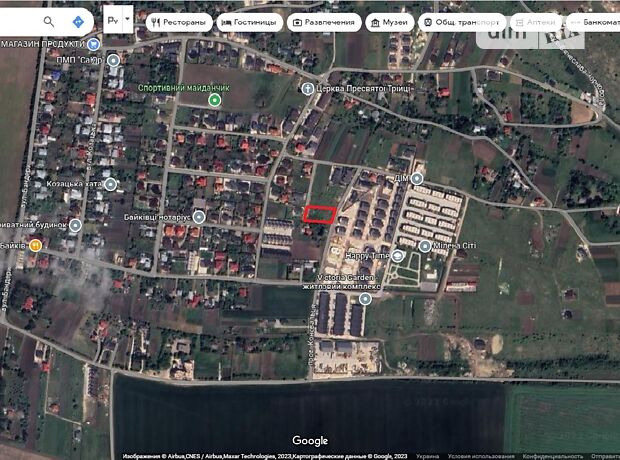620x460 pixels.
Task: Open the Спортивний майданчик place marker
Action: click(214, 100)
